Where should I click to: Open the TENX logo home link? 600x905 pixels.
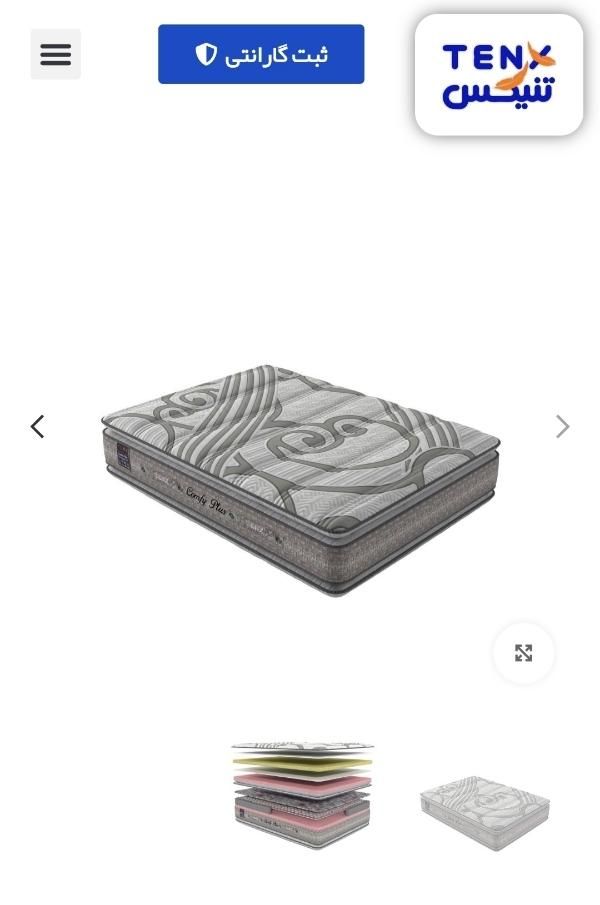tap(498, 75)
